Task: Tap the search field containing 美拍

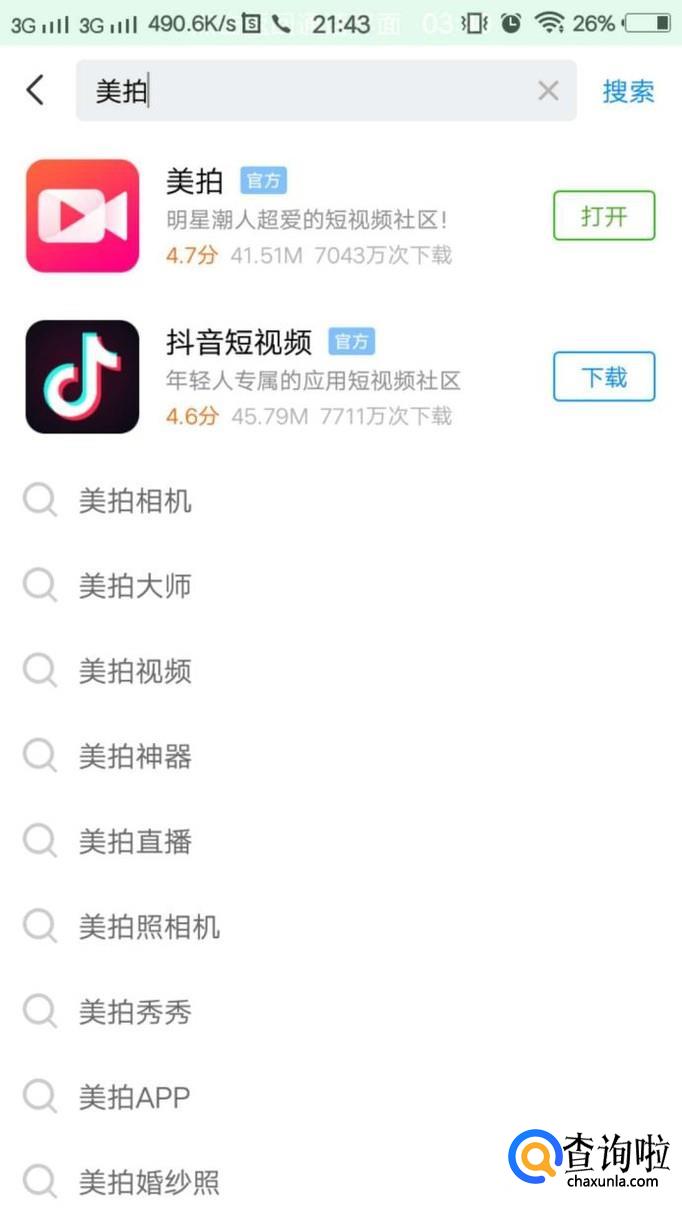Action: [300, 91]
